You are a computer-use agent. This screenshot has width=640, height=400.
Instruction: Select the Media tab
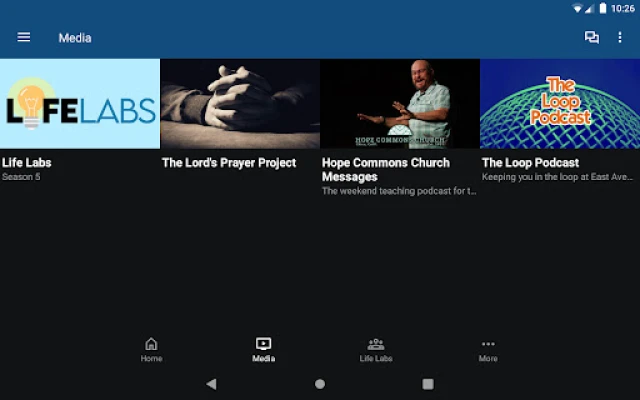click(263, 349)
